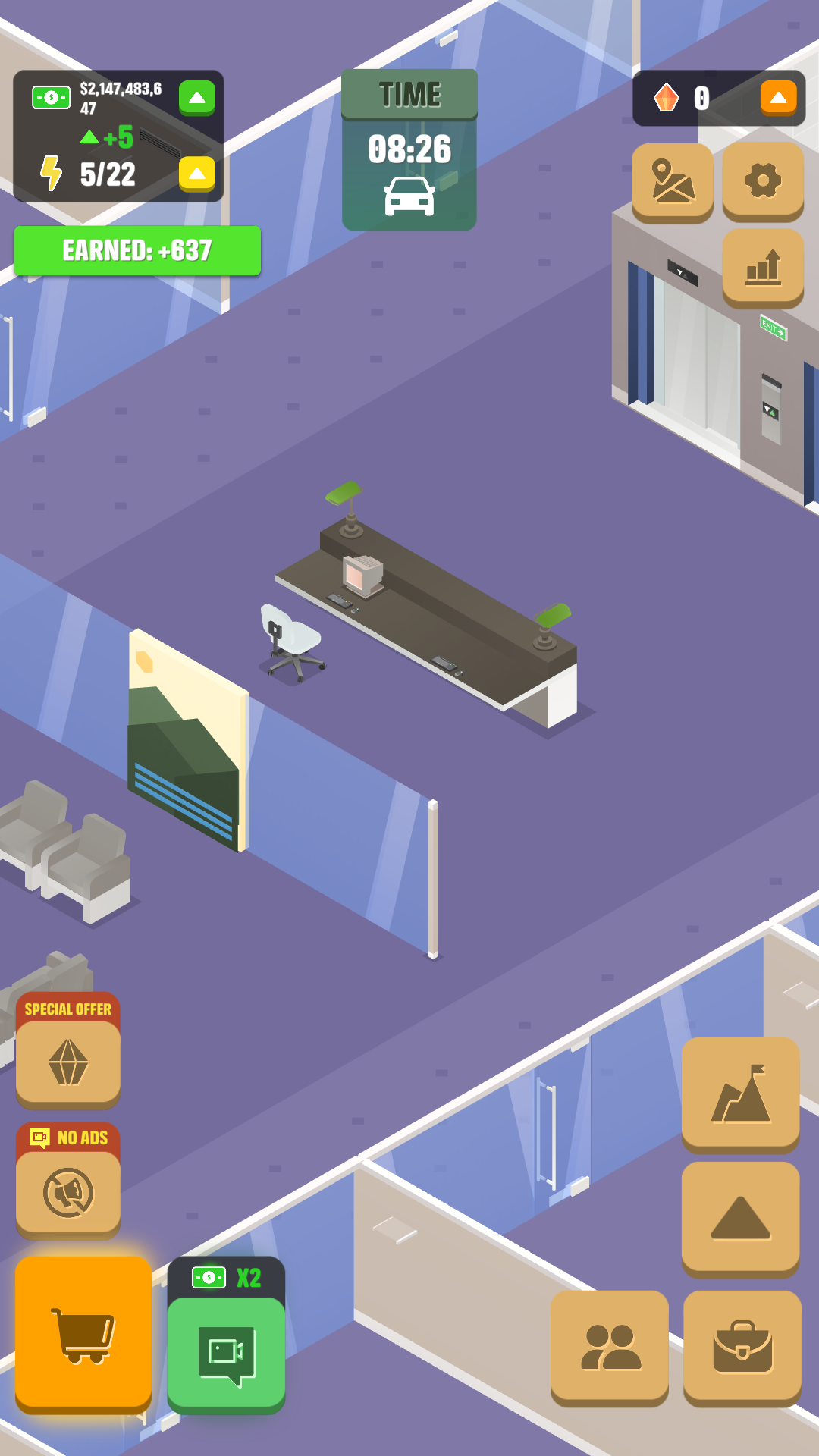Viewport: 819px width, 1456px height.
Task: Open the map locations button
Action: [673, 181]
